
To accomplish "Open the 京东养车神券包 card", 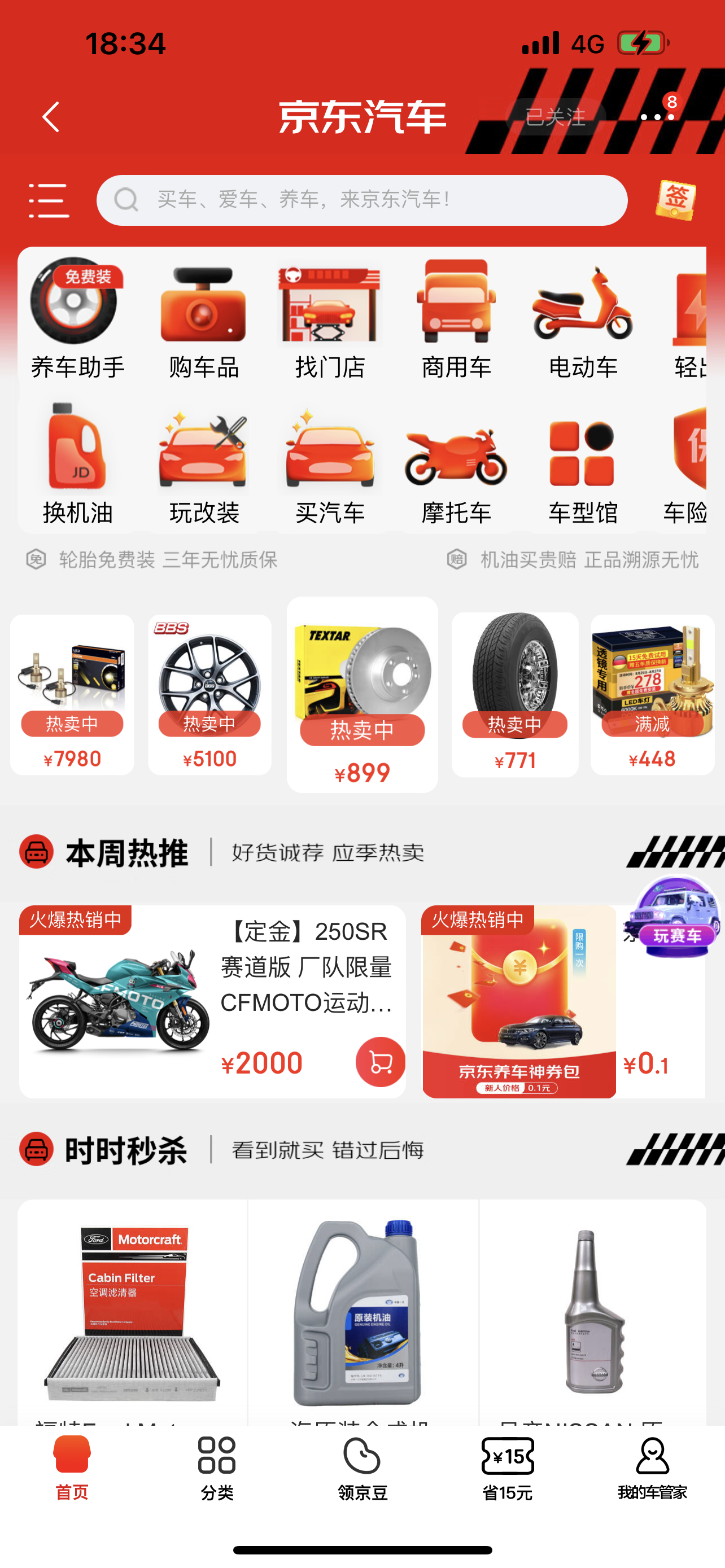I will click(x=519, y=1002).
